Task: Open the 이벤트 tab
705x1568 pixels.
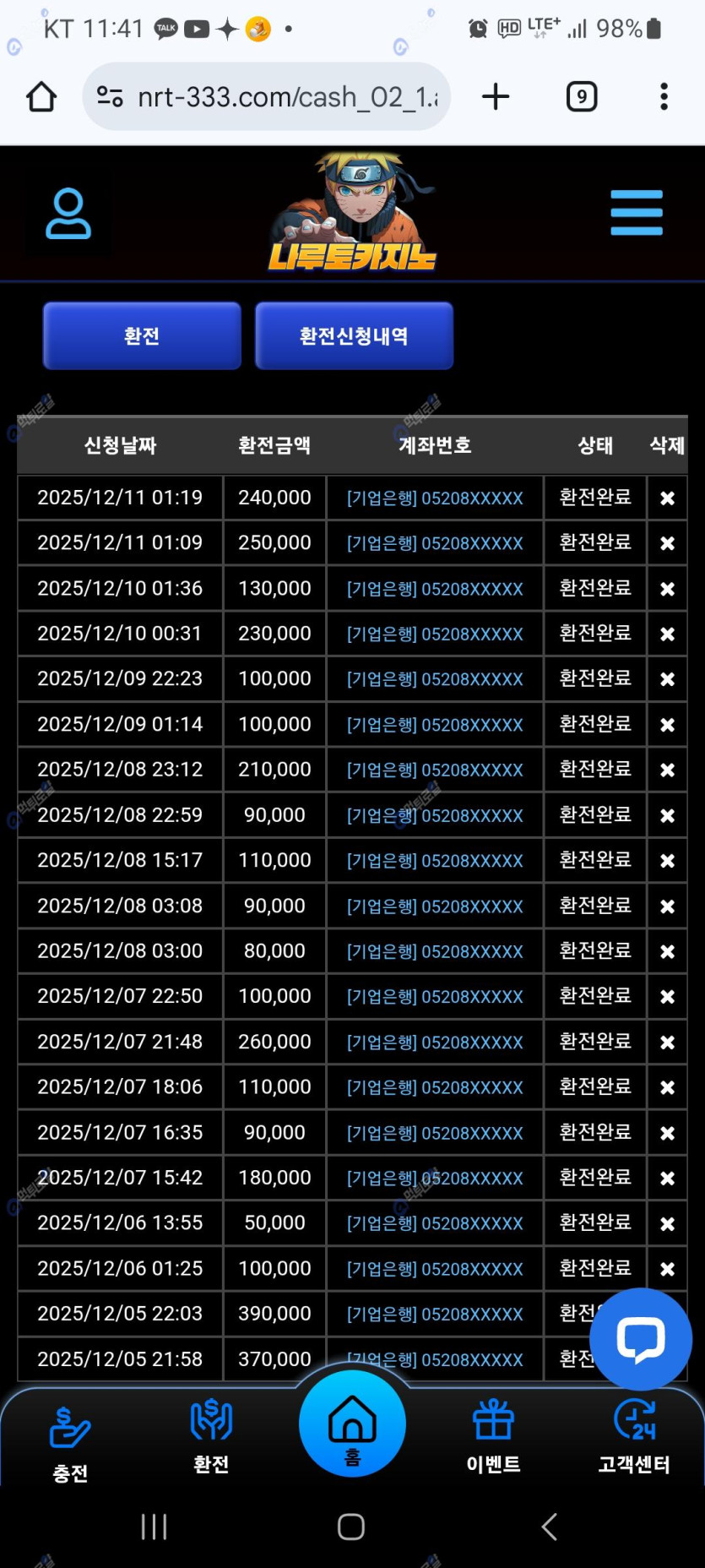Action: (493, 1436)
